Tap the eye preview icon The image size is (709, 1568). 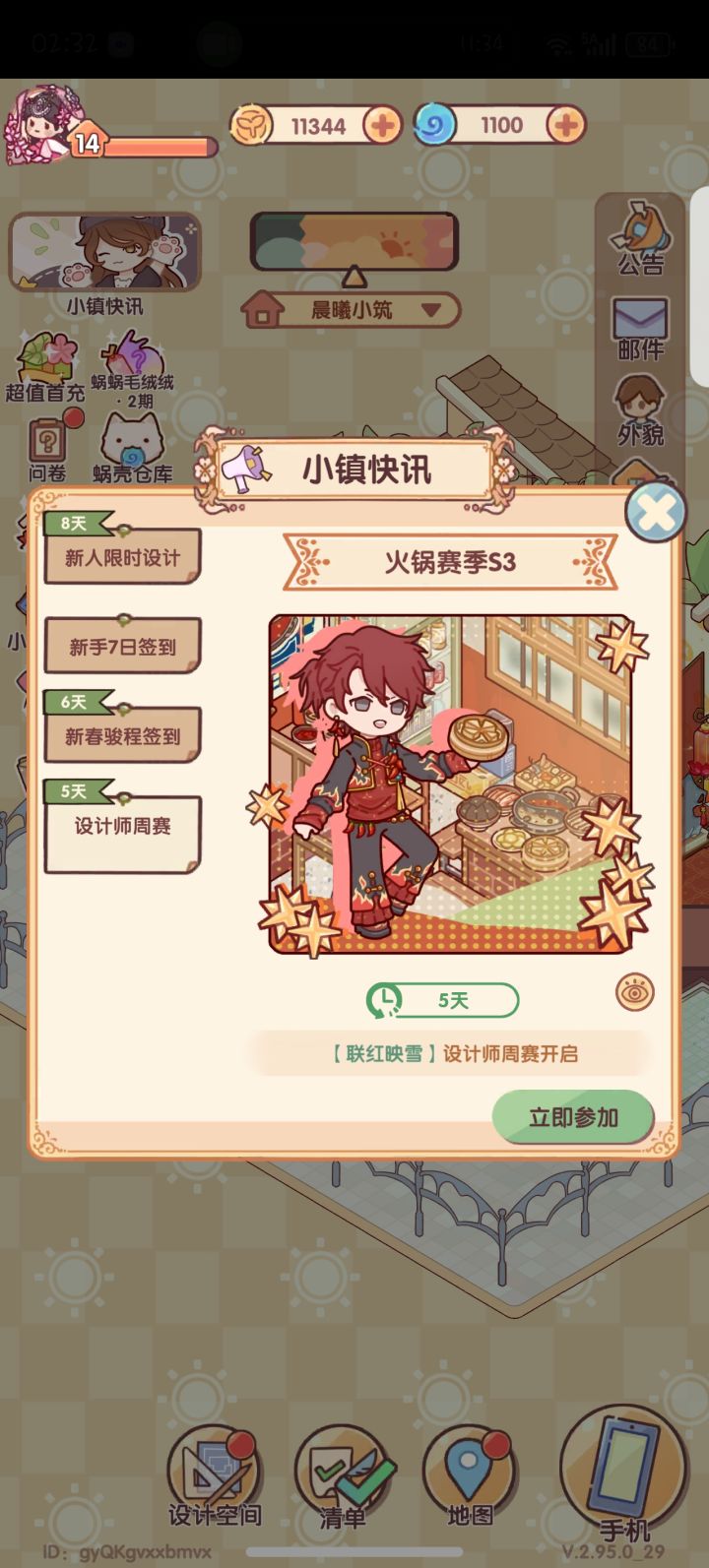click(x=635, y=993)
